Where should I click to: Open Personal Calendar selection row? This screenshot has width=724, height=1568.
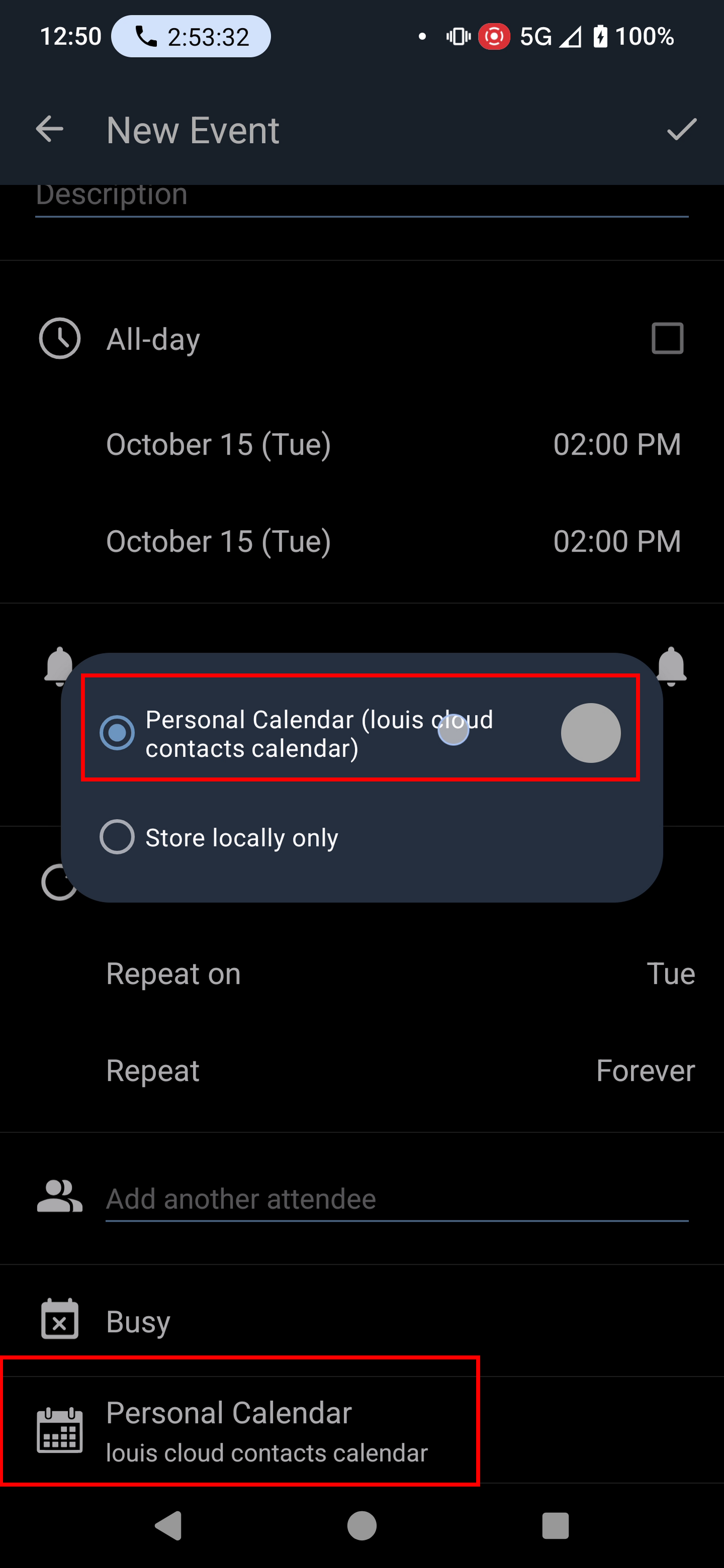click(362, 1430)
